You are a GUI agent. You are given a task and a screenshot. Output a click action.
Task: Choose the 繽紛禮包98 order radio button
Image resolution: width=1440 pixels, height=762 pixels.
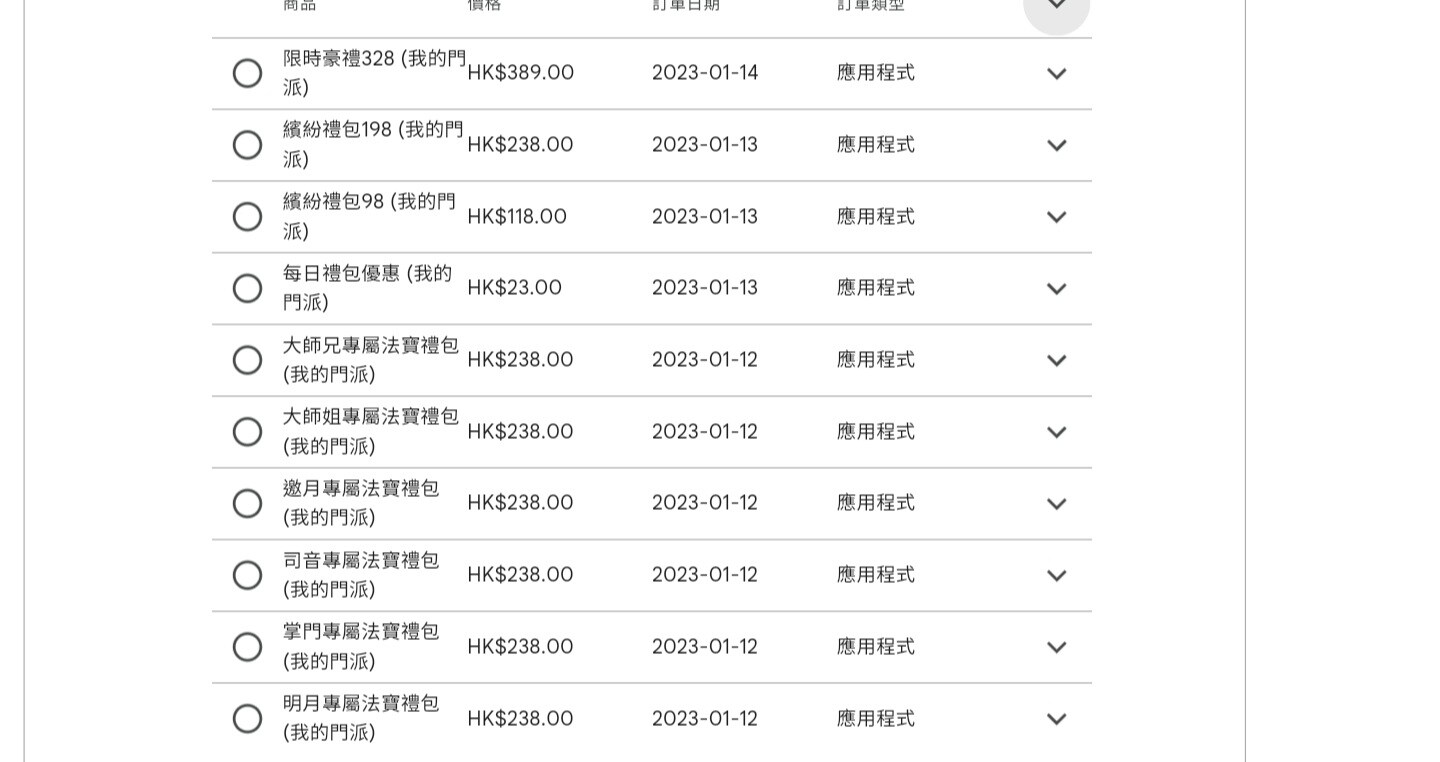[247, 217]
